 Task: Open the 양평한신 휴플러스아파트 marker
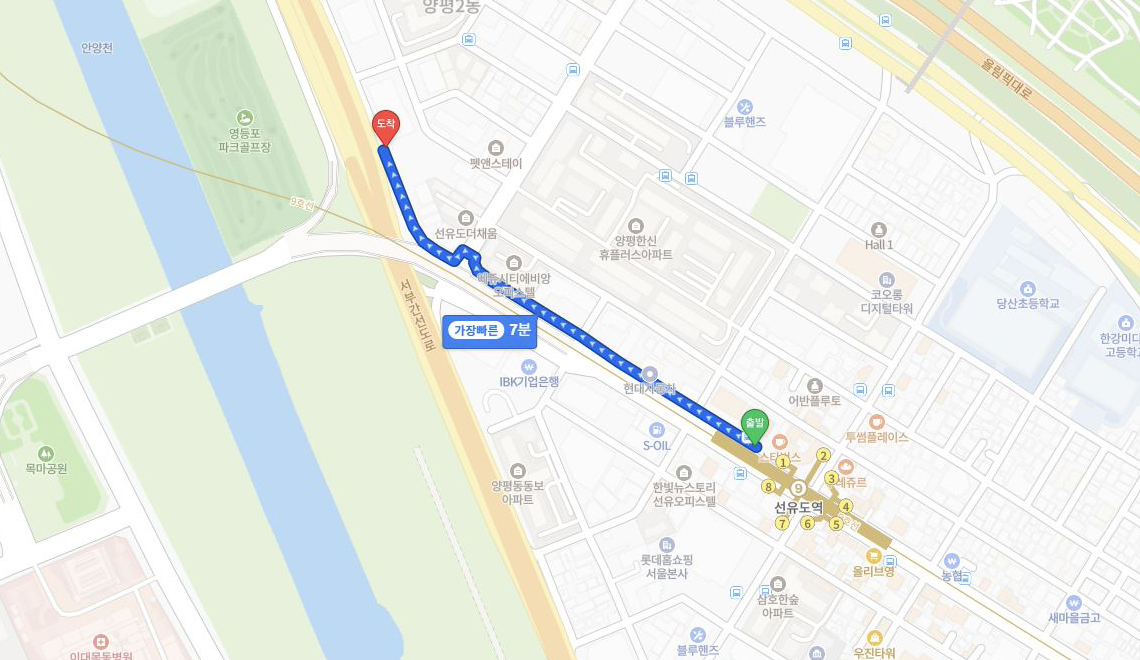[636, 226]
